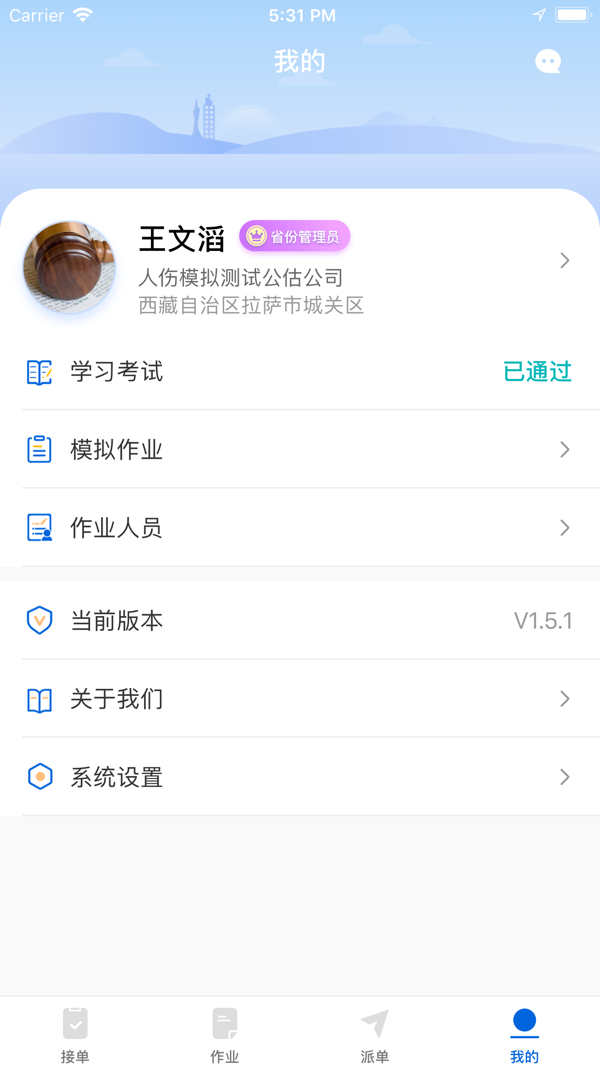Switch to the 作业 tab
This screenshot has height=1067, width=600.
coord(225,1034)
